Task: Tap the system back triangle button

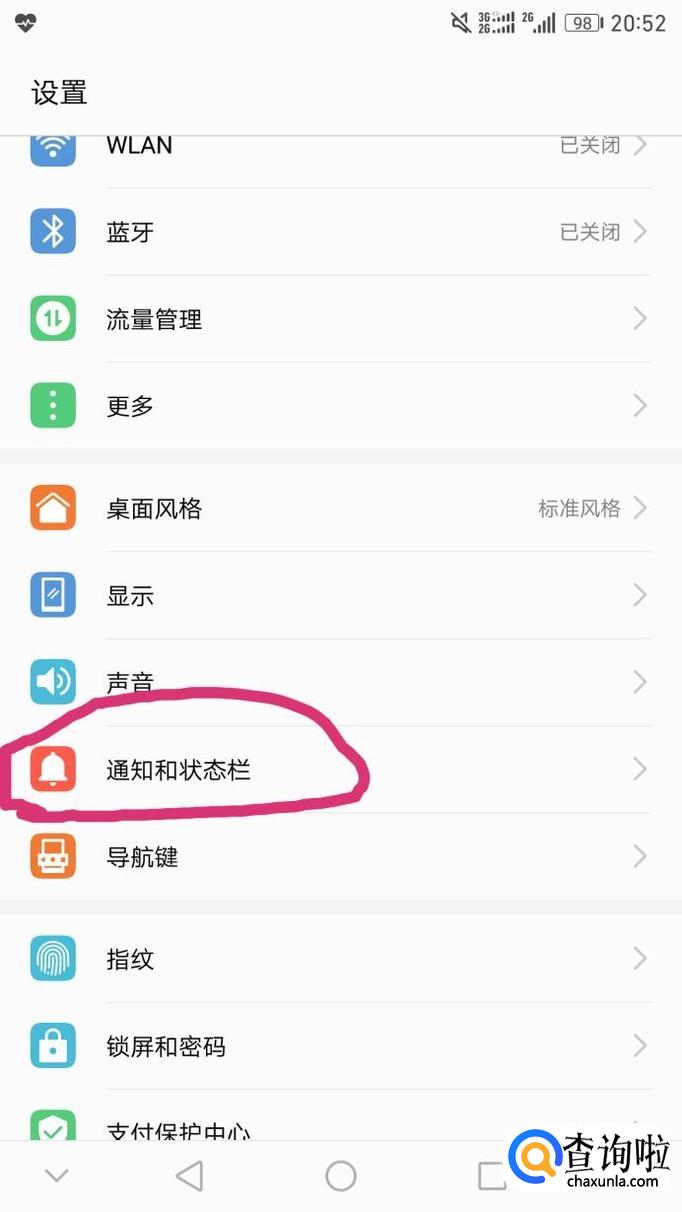Action: [189, 1176]
